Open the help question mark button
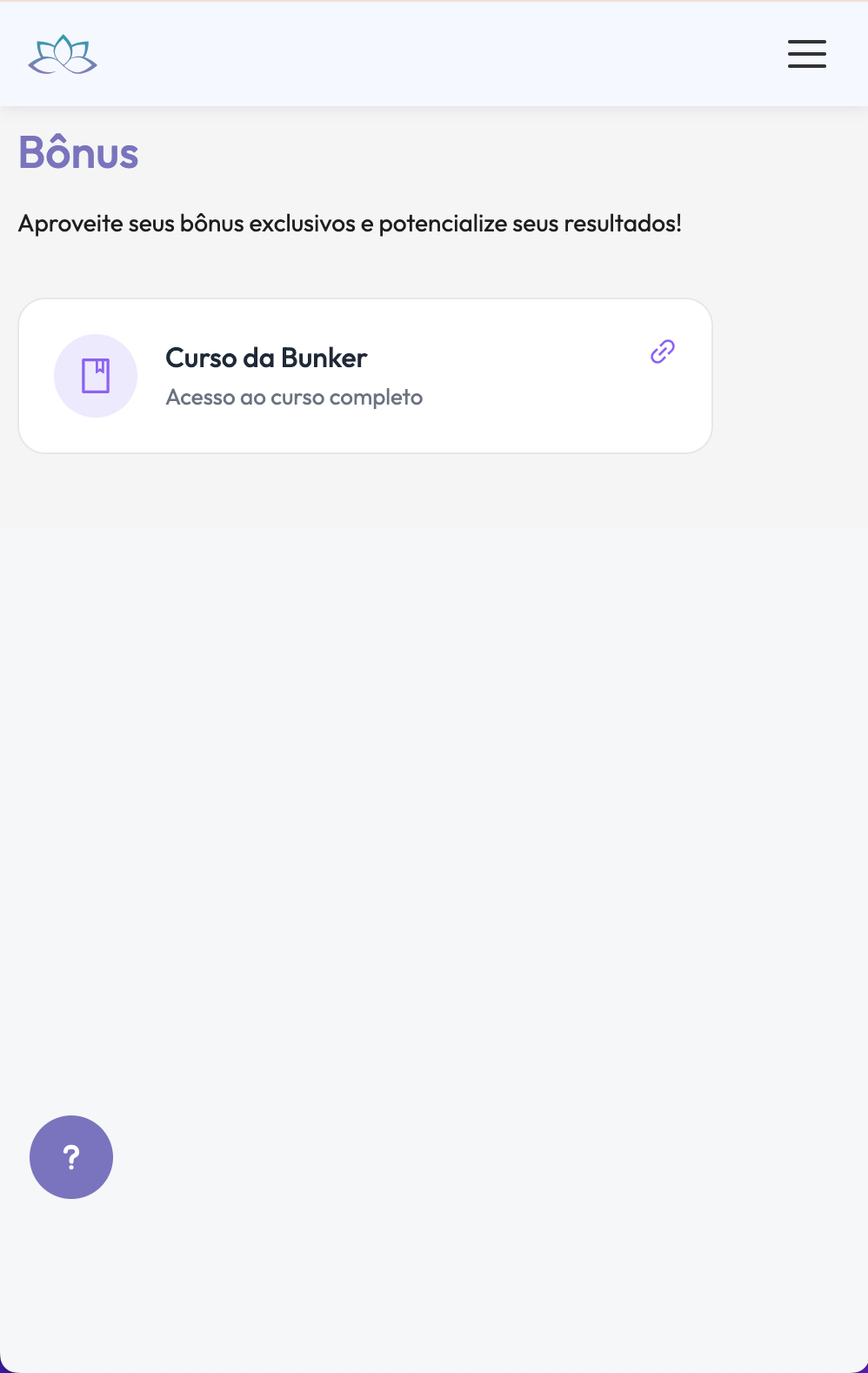The width and height of the screenshot is (868, 1373). point(71,1156)
